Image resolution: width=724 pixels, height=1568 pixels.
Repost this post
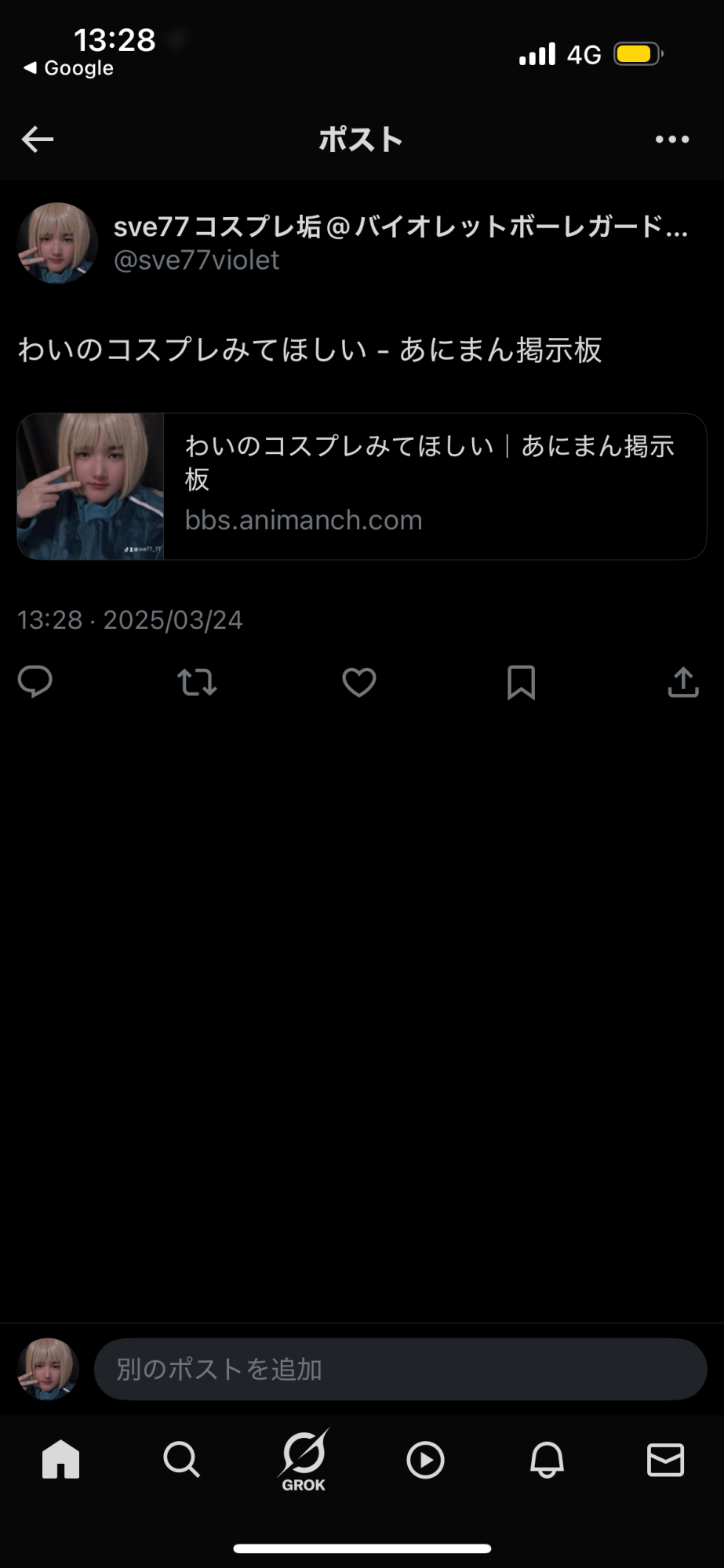197,682
